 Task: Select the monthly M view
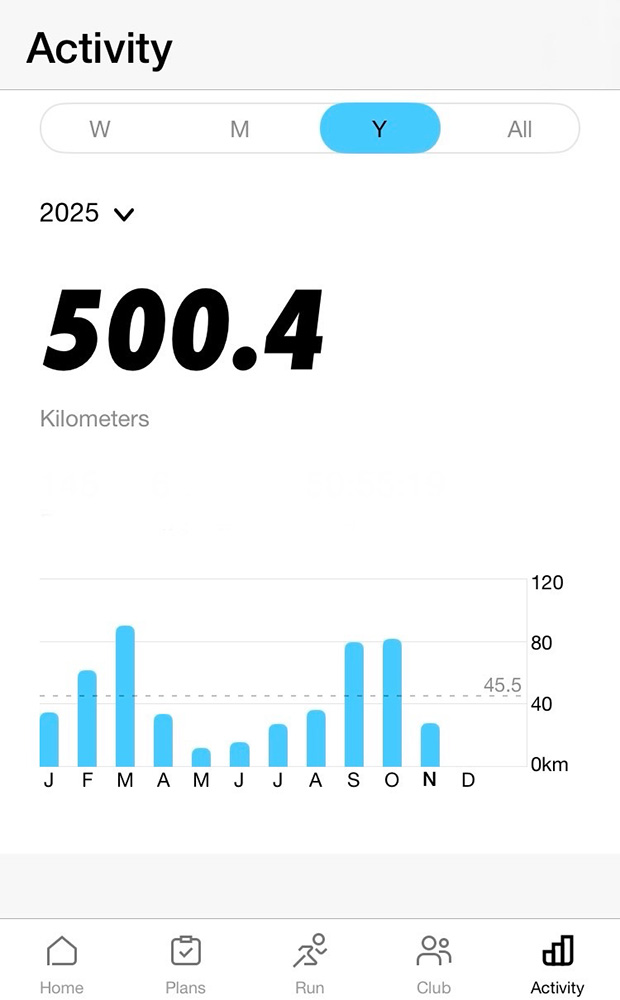pos(240,129)
